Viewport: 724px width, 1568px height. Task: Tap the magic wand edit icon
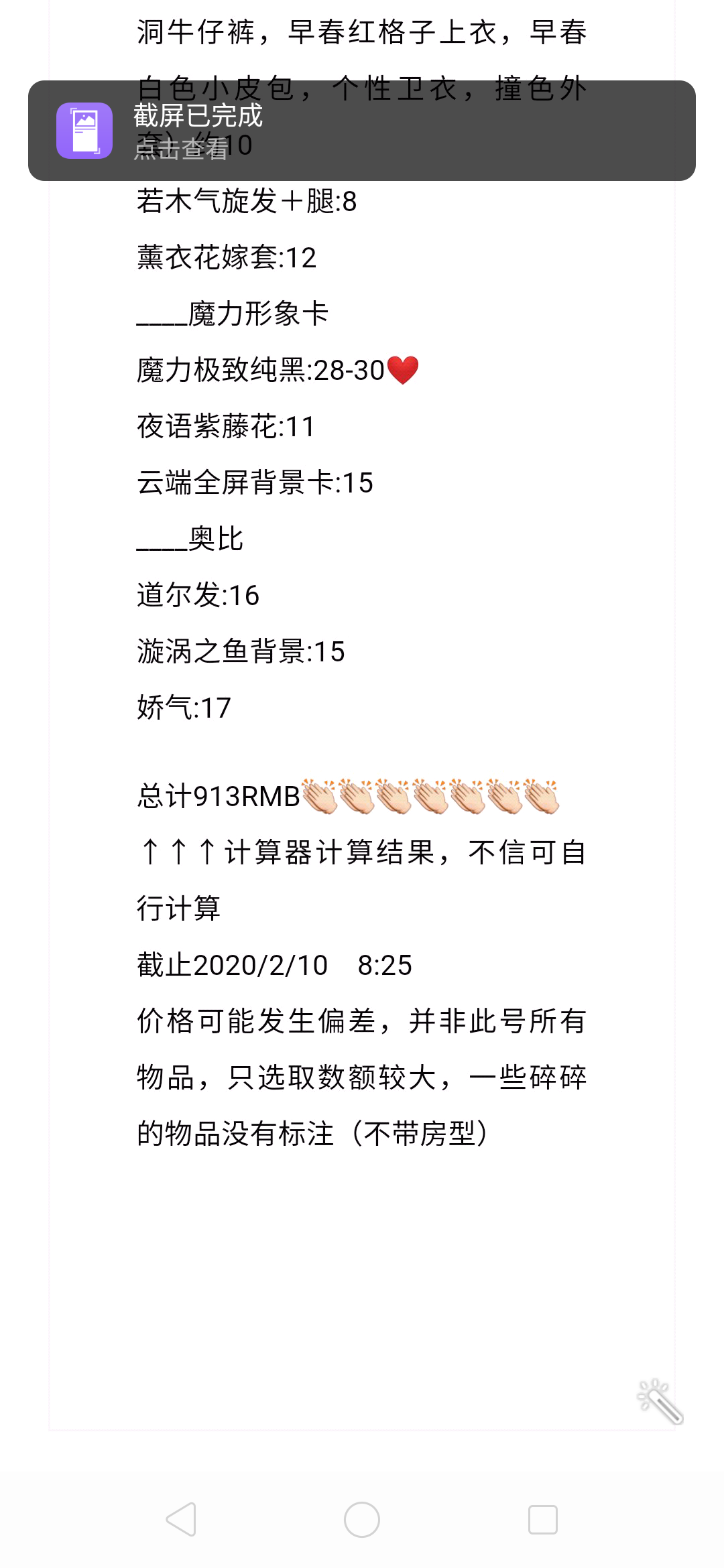(660, 1400)
